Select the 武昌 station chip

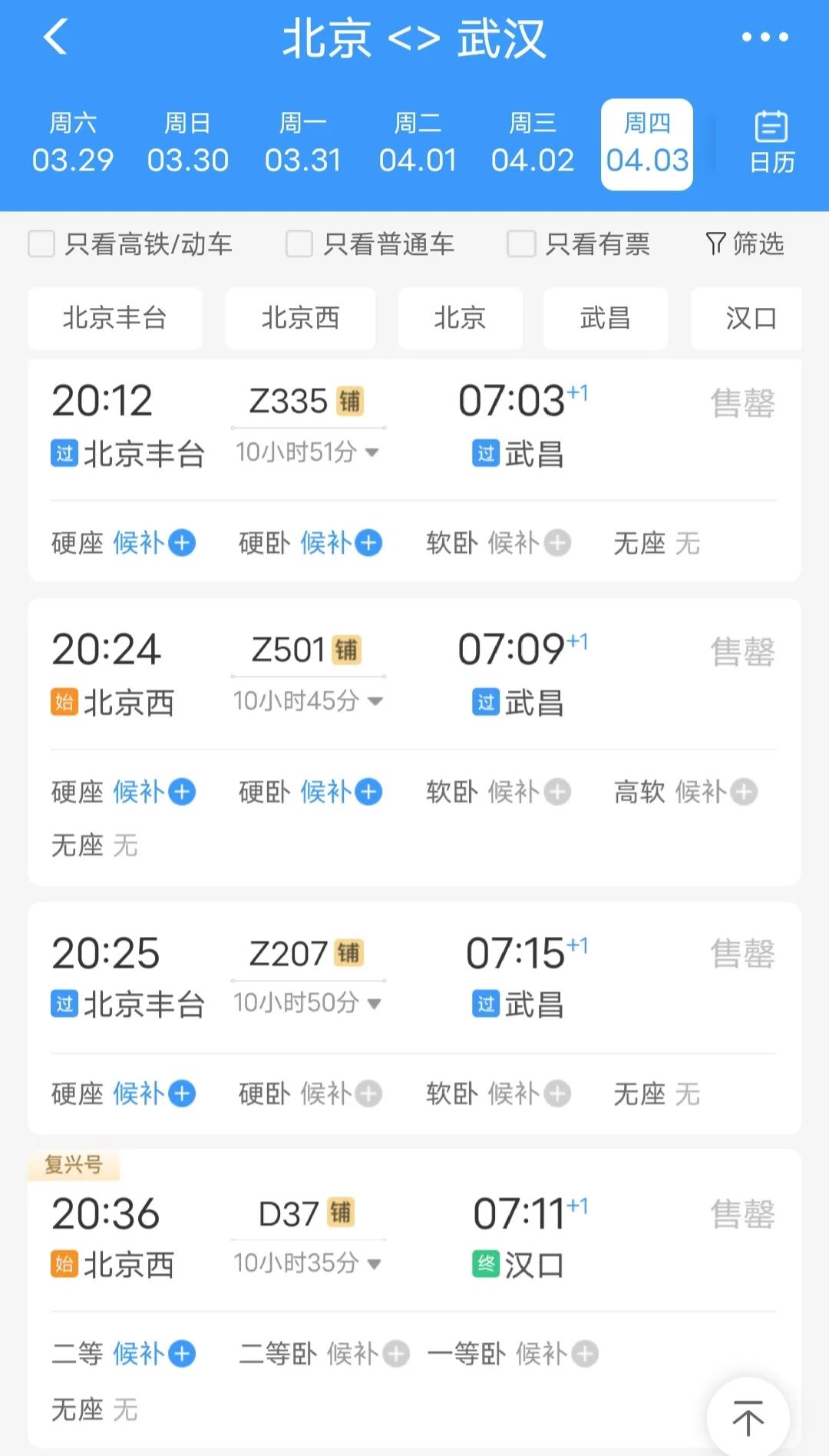(x=606, y=318)
